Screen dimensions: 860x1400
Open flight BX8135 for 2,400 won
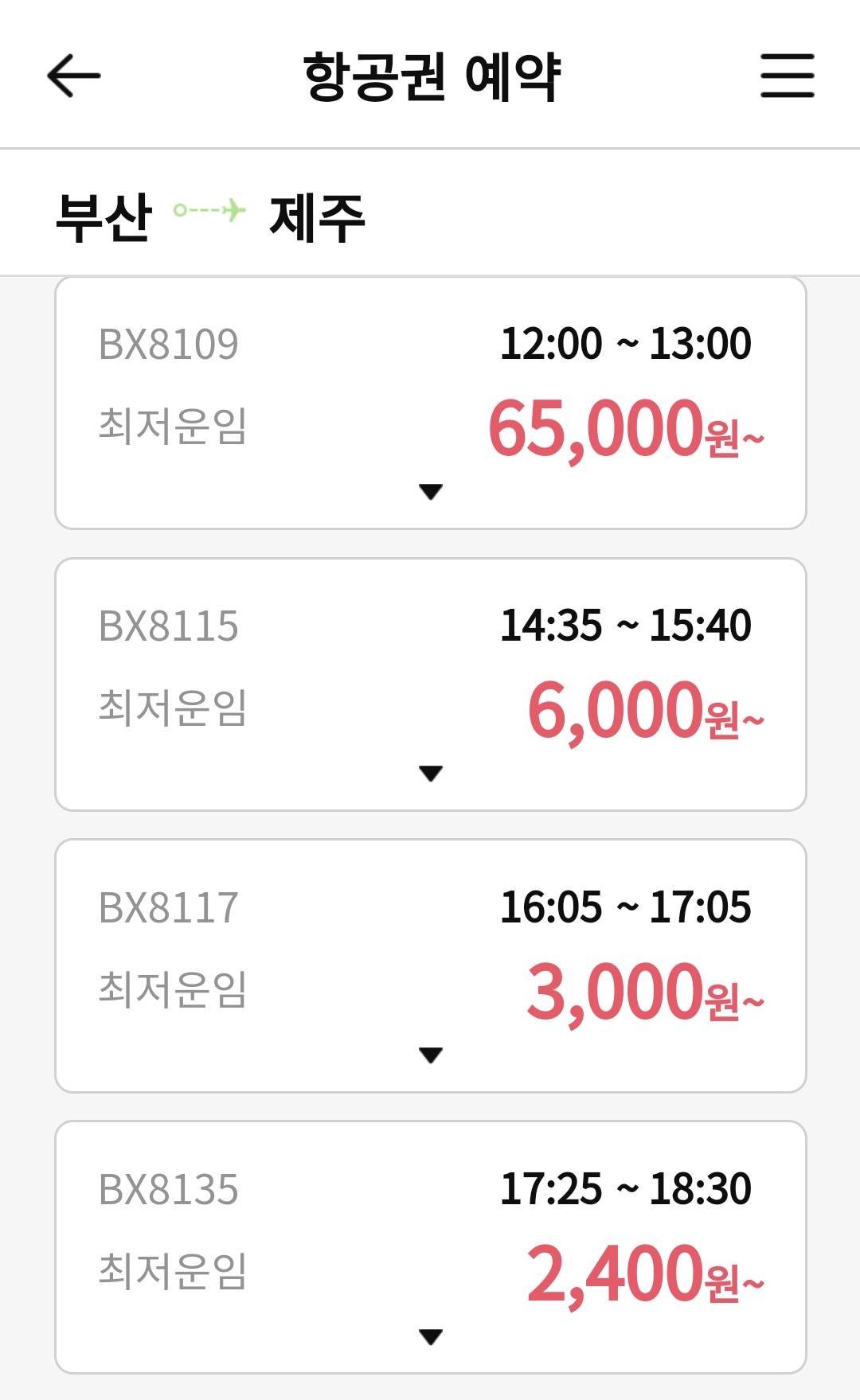pyautogui.click(x=431, y=1247)
